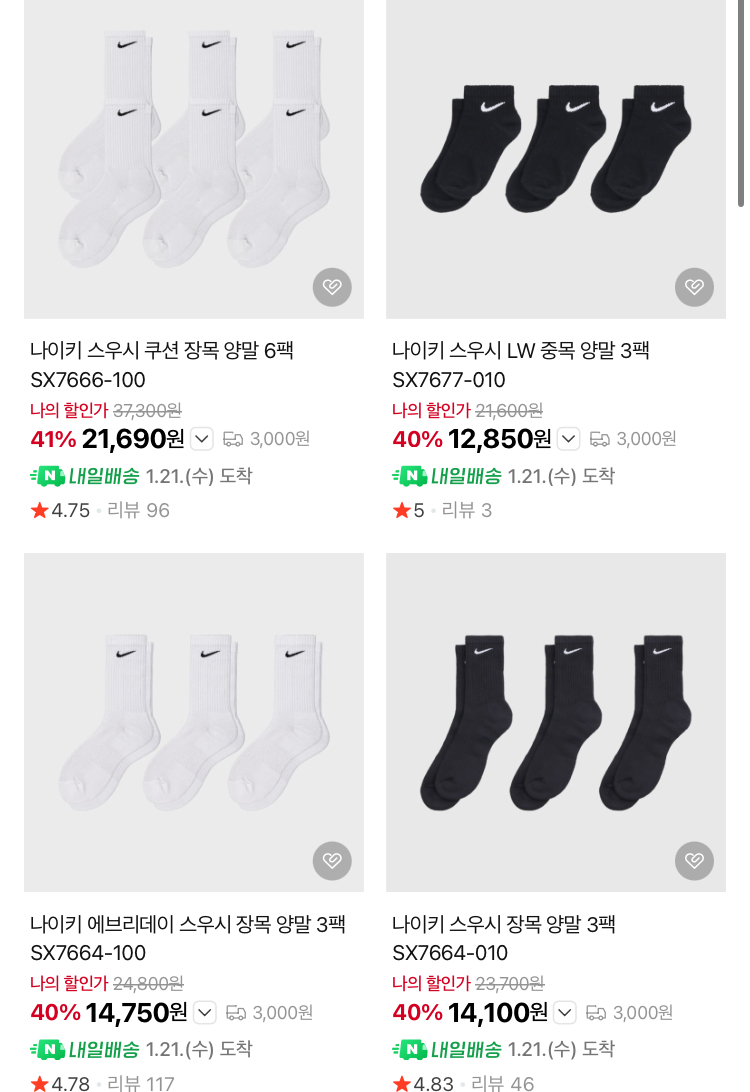Add SX7677-010 socks to wishlist
Screen dimensions: 750x1092
point(694,287)
